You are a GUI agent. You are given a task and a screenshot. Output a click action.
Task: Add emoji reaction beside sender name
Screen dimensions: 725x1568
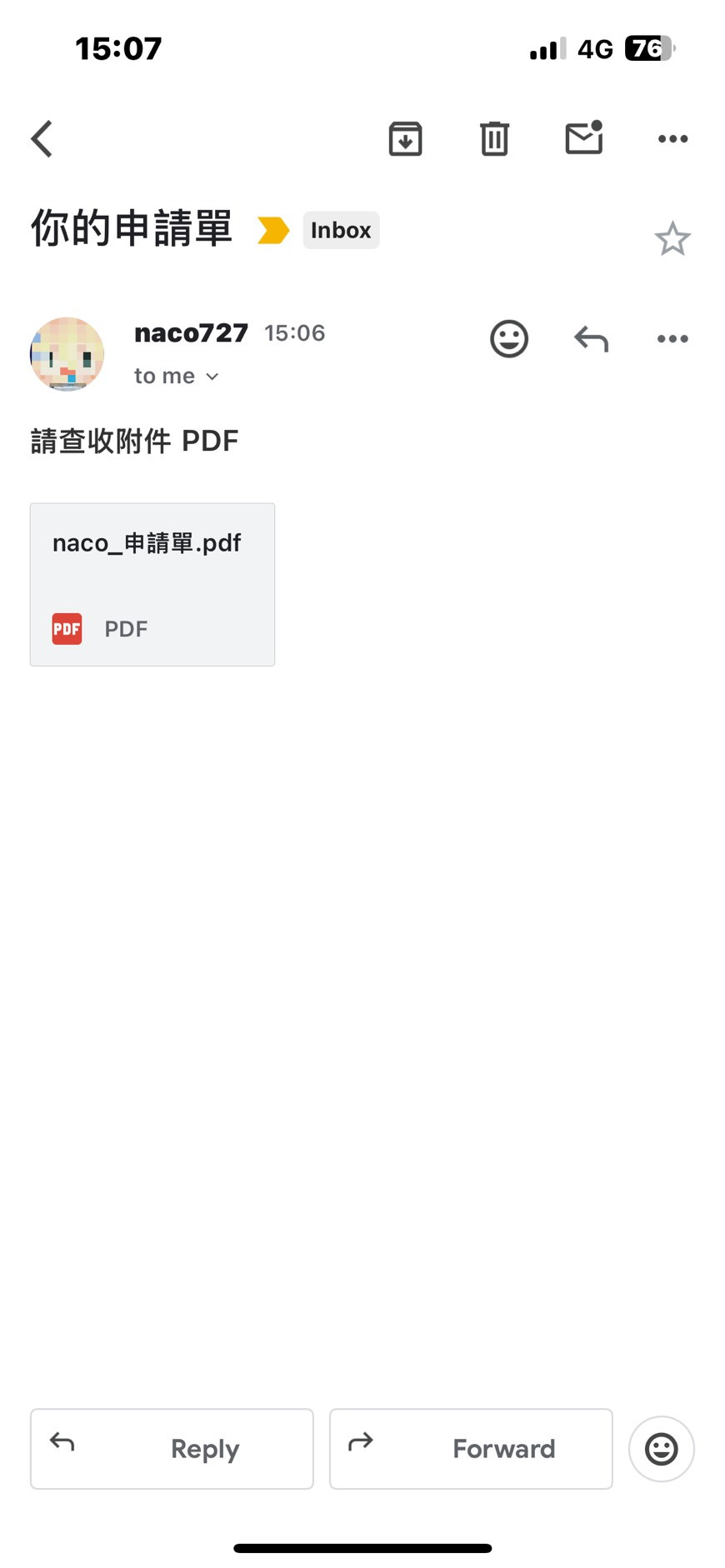pyautogui.click(x=509, y=339)
